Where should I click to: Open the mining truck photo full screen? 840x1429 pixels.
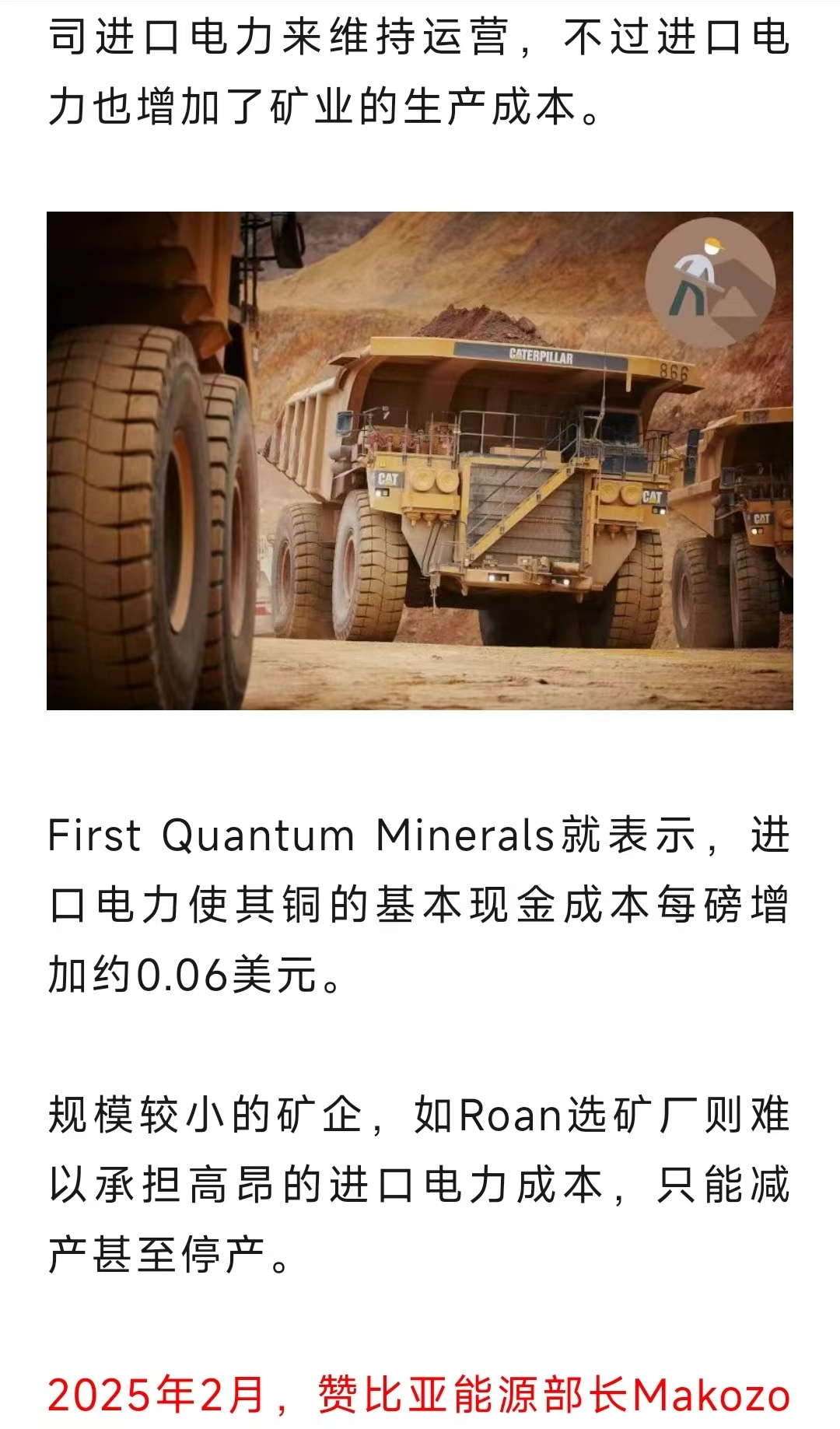[420, 461]
